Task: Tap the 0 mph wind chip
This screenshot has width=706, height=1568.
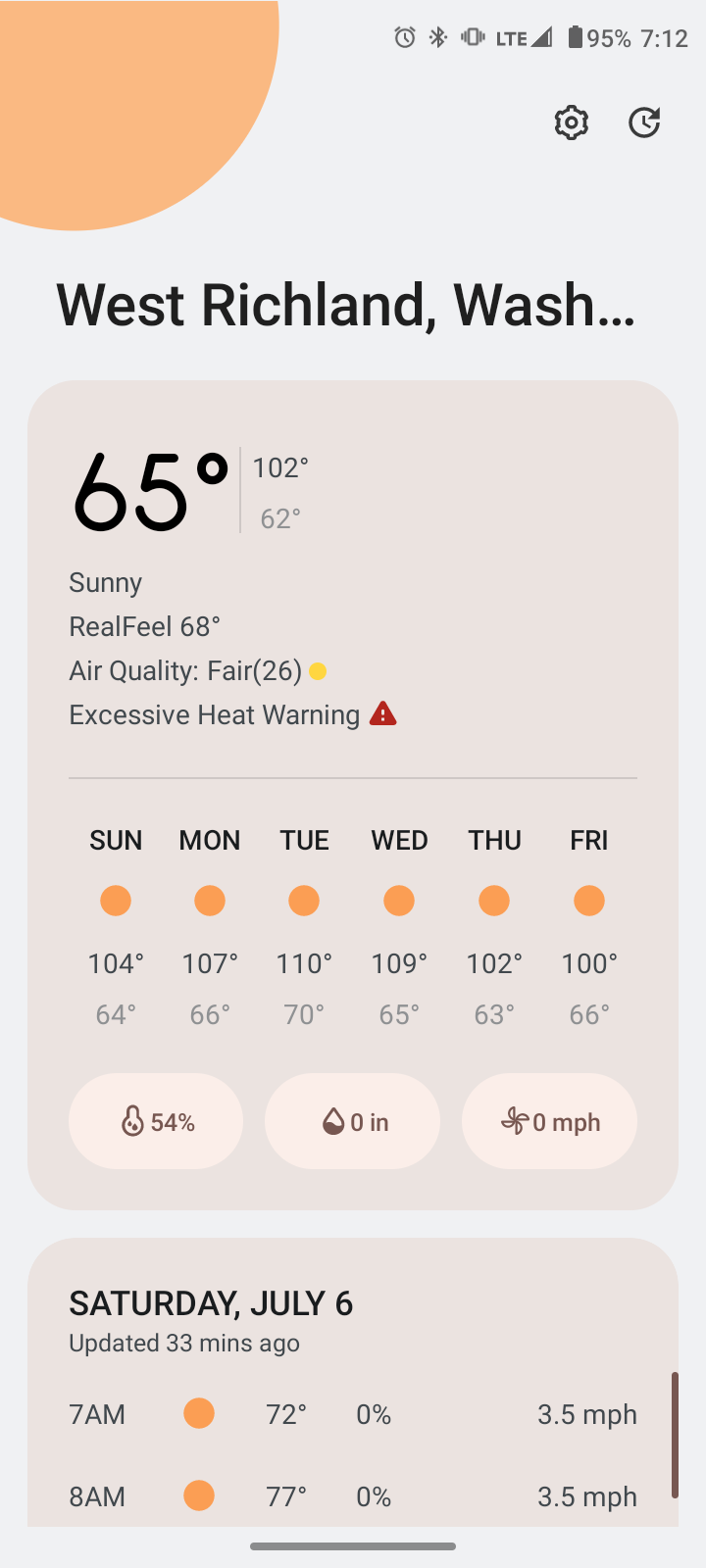Action: coord(549,1121)
